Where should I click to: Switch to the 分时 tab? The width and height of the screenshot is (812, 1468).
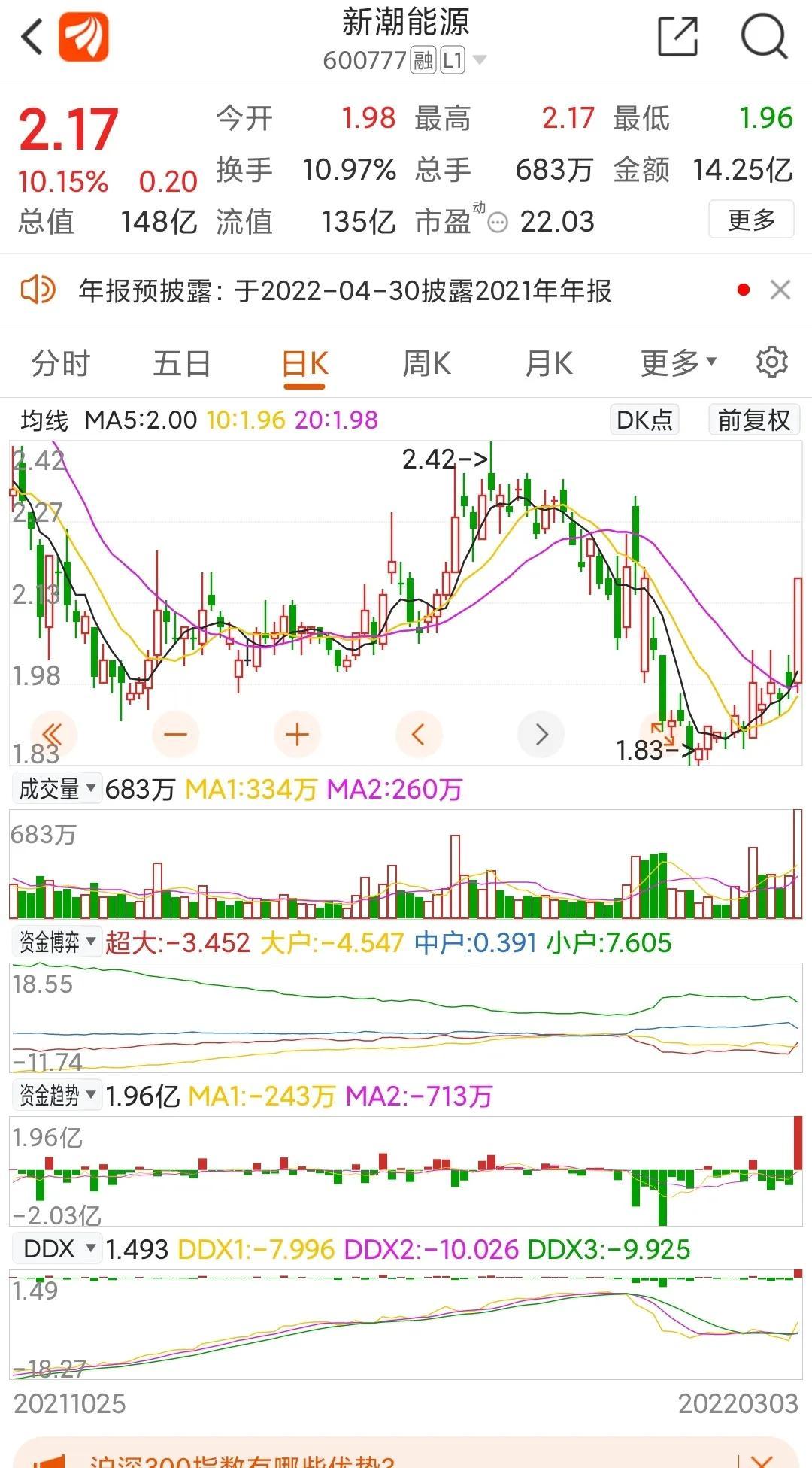point(61,364)
